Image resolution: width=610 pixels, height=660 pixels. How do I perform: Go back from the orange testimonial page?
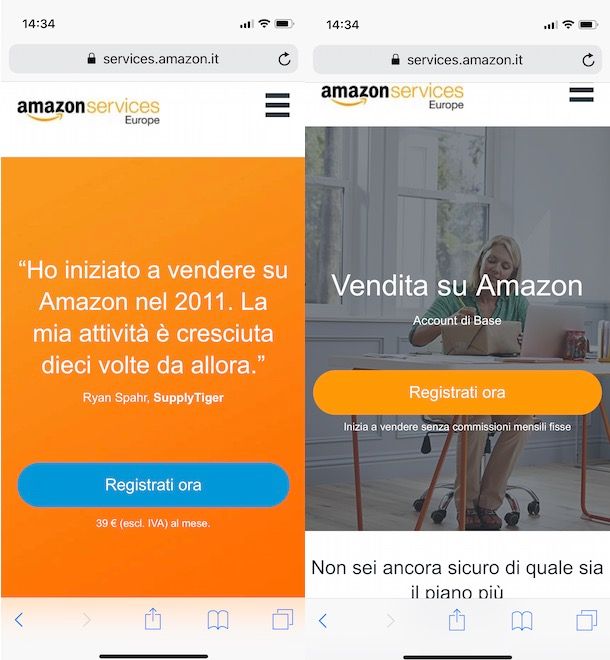(x=19, y=621)
